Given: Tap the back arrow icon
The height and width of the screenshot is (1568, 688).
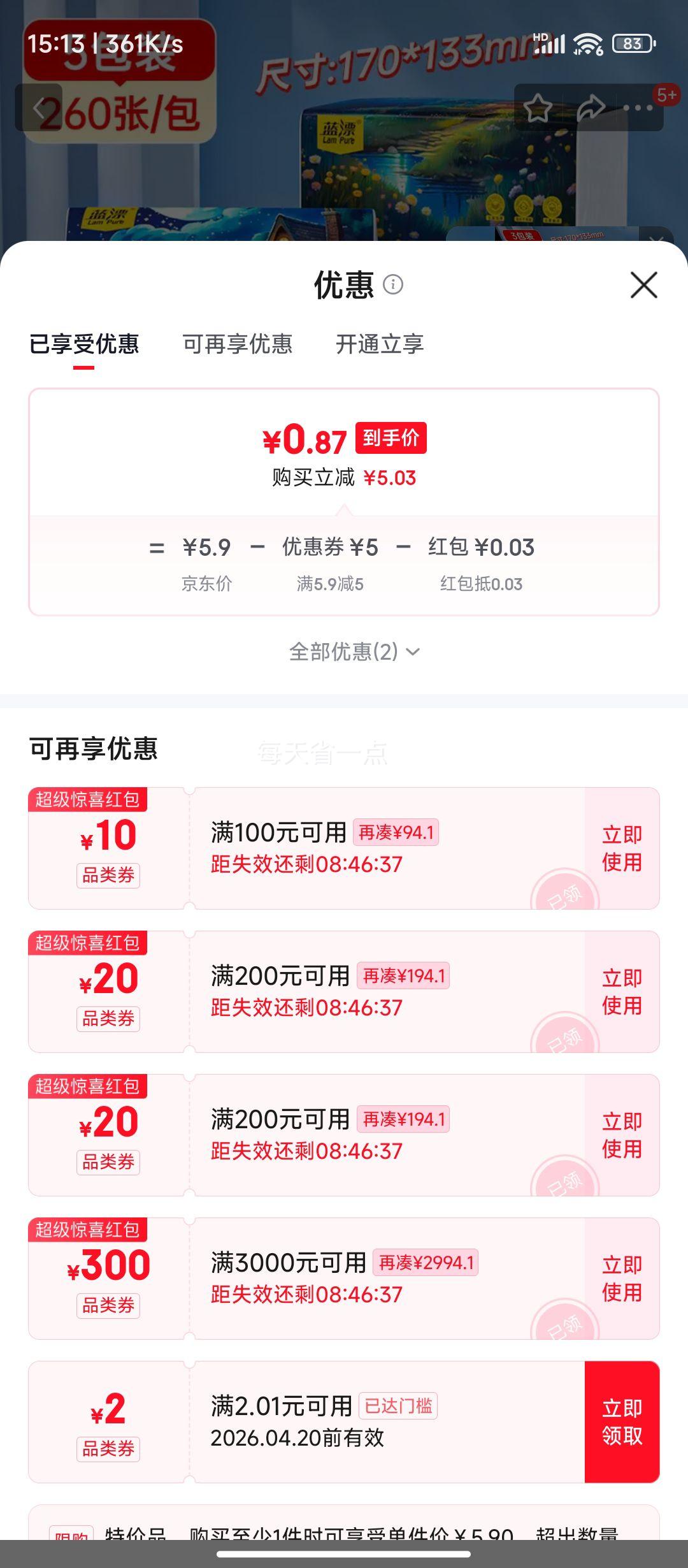Looking at the screenshot, I should click(39, 108).
